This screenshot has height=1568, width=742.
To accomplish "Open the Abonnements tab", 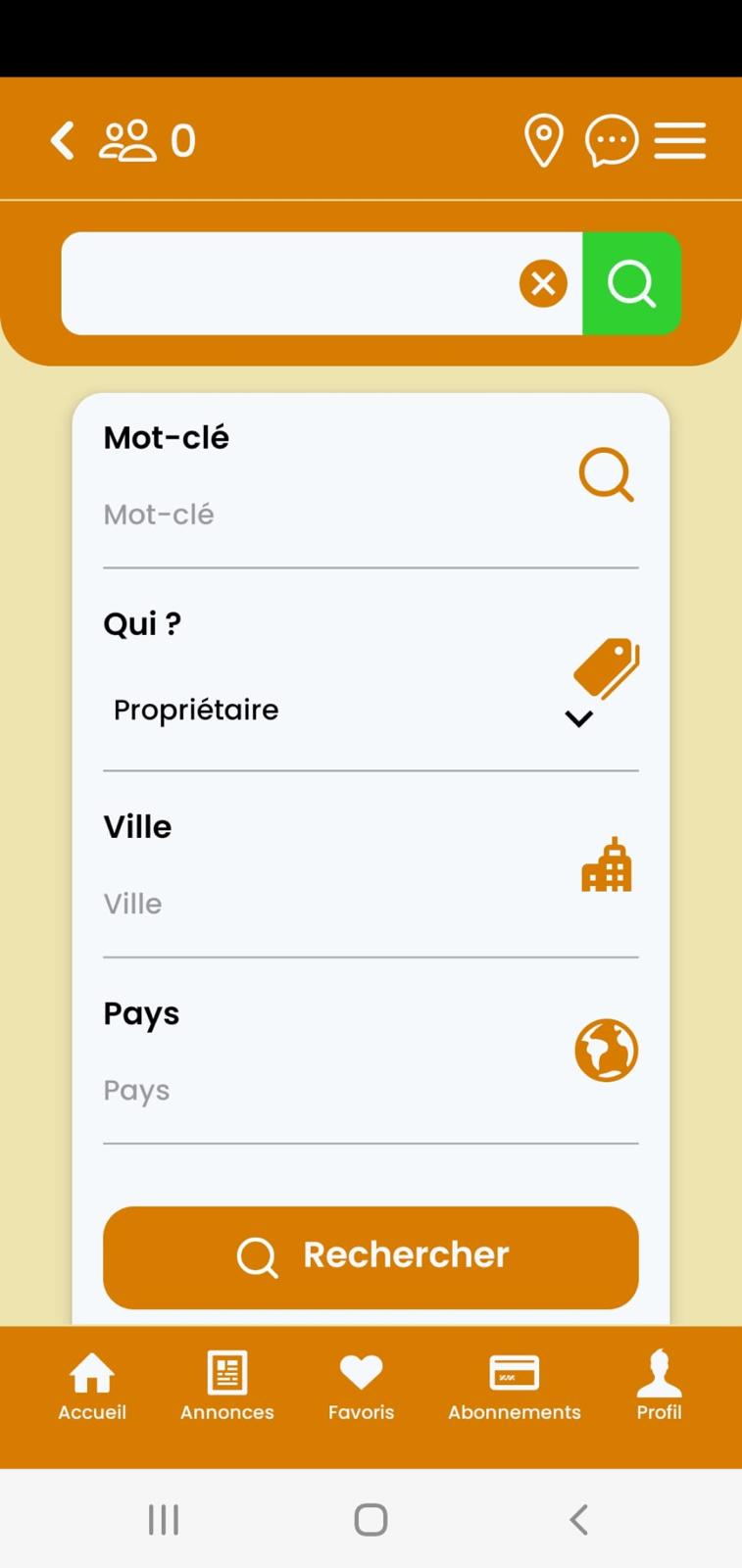I will click(515, 1387).
